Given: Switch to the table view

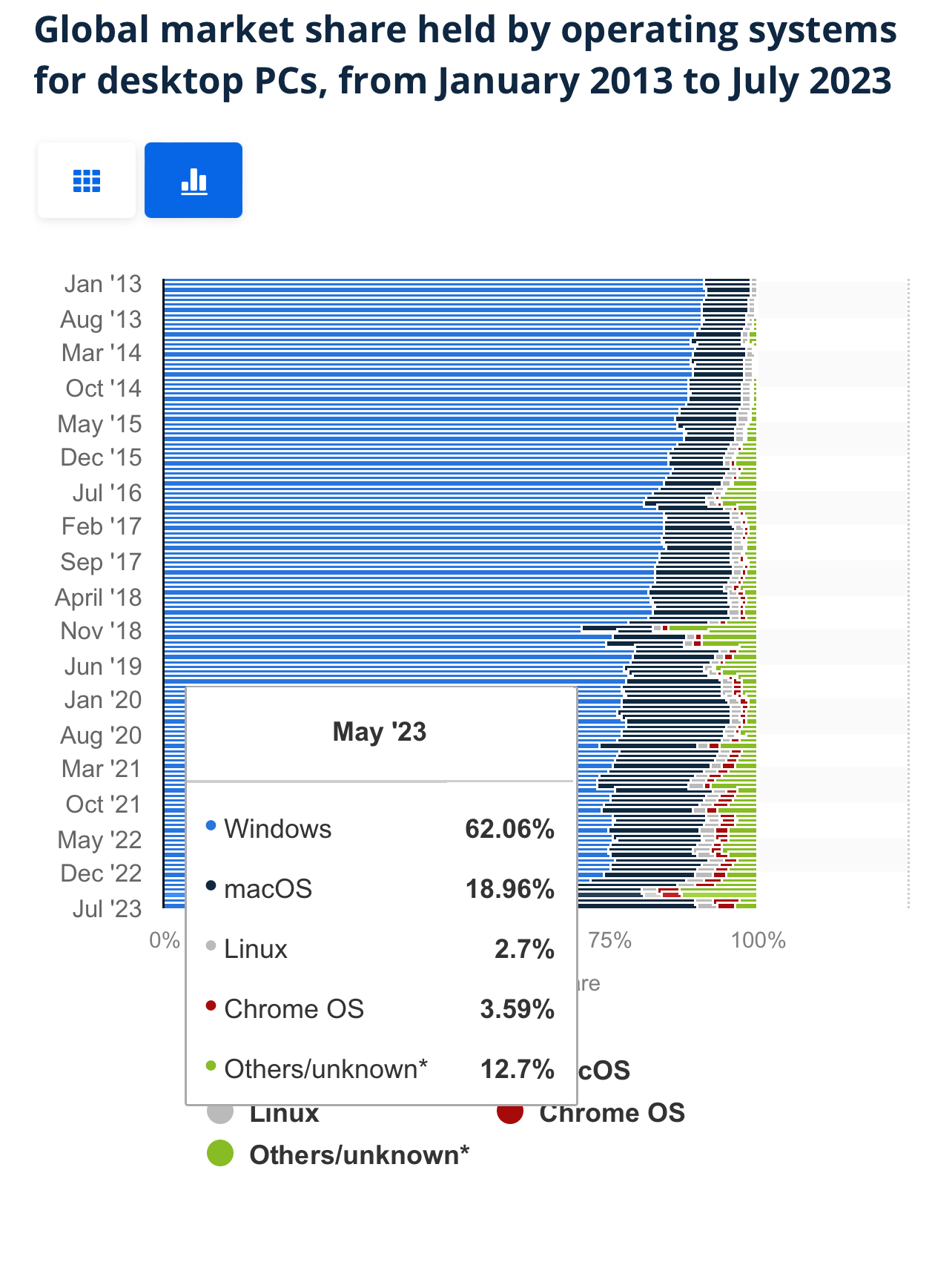Looking at the screenshot, I should pos(87,180).
